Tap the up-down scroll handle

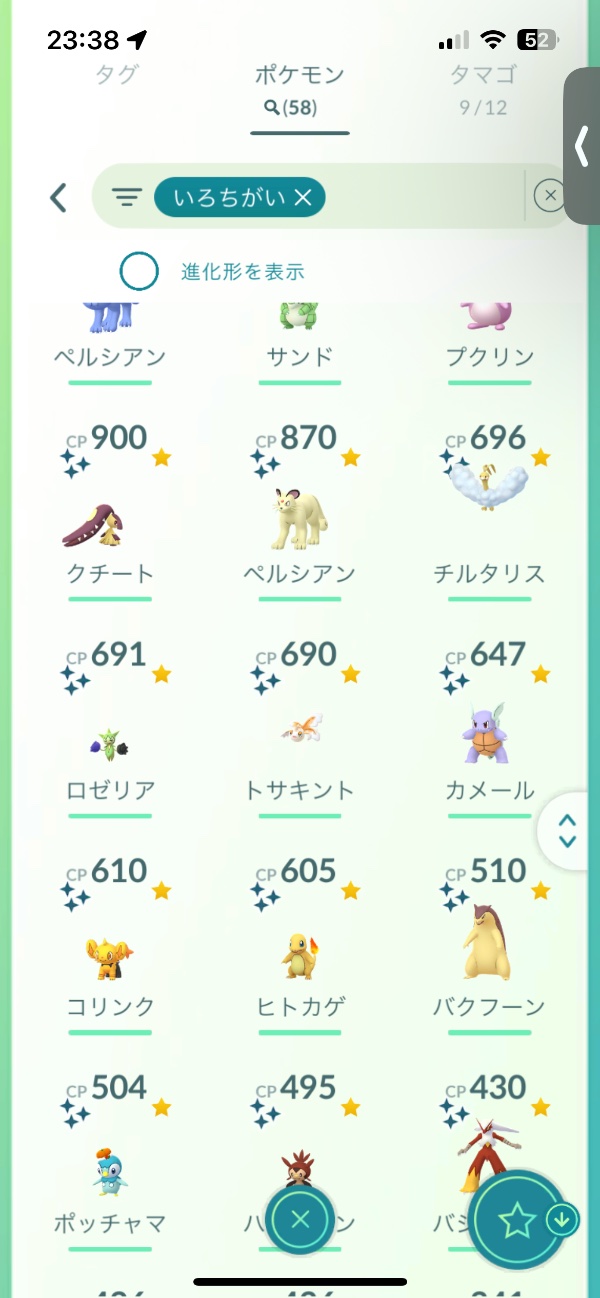click(567, 830)
